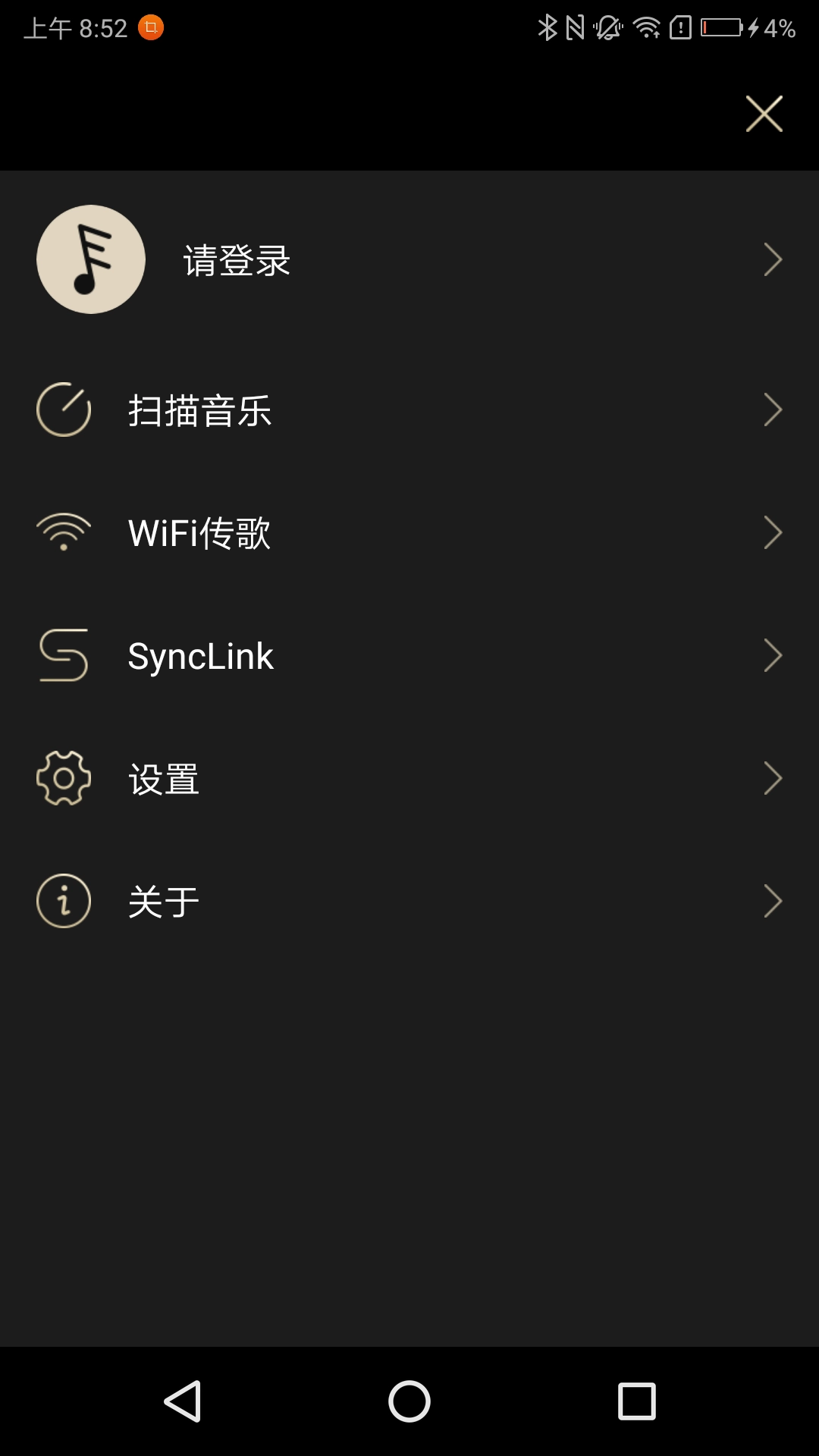819x1456 pixels.
Task: Select the 扫描音乐 scan music icon
Action: [64, 410]
